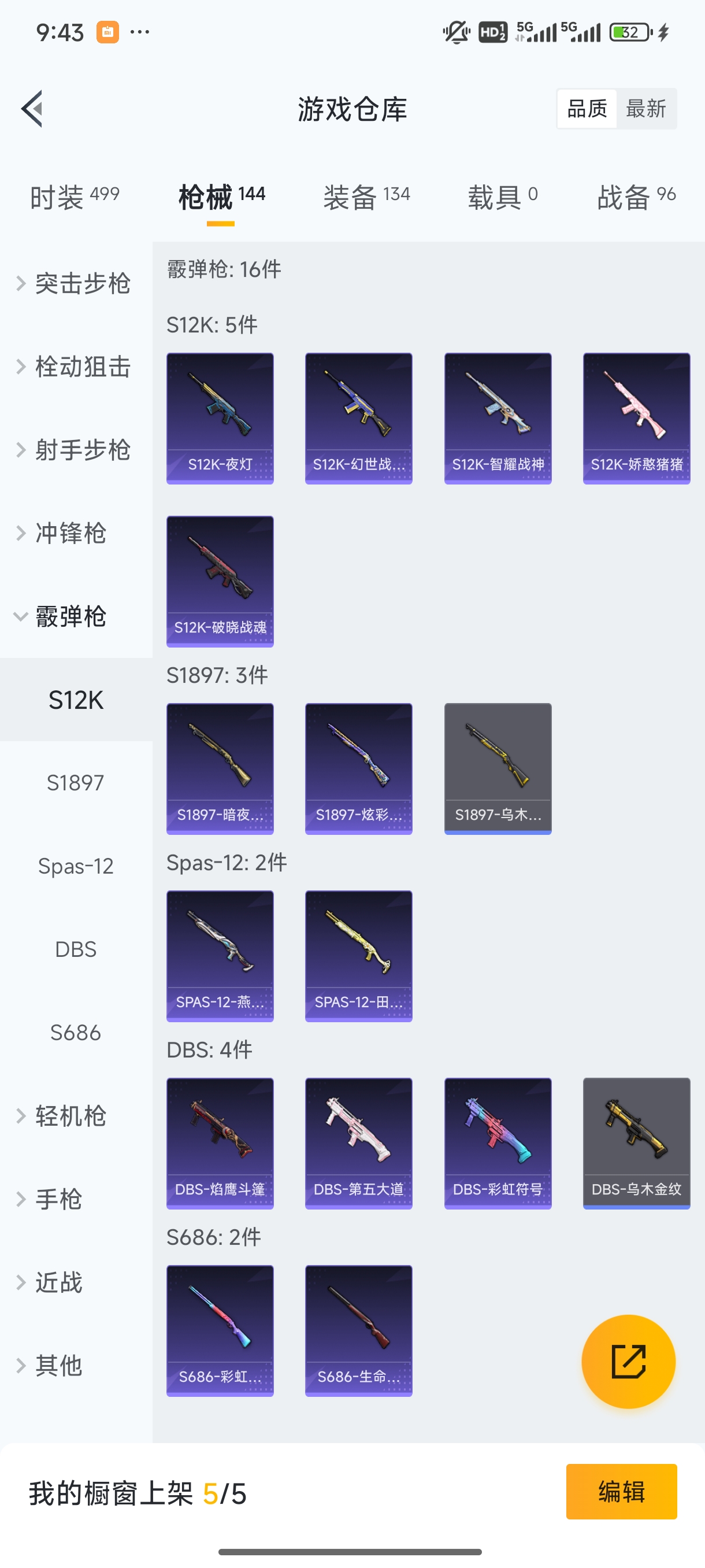Collapse the 霰弹枪 category

coord(67,616)
